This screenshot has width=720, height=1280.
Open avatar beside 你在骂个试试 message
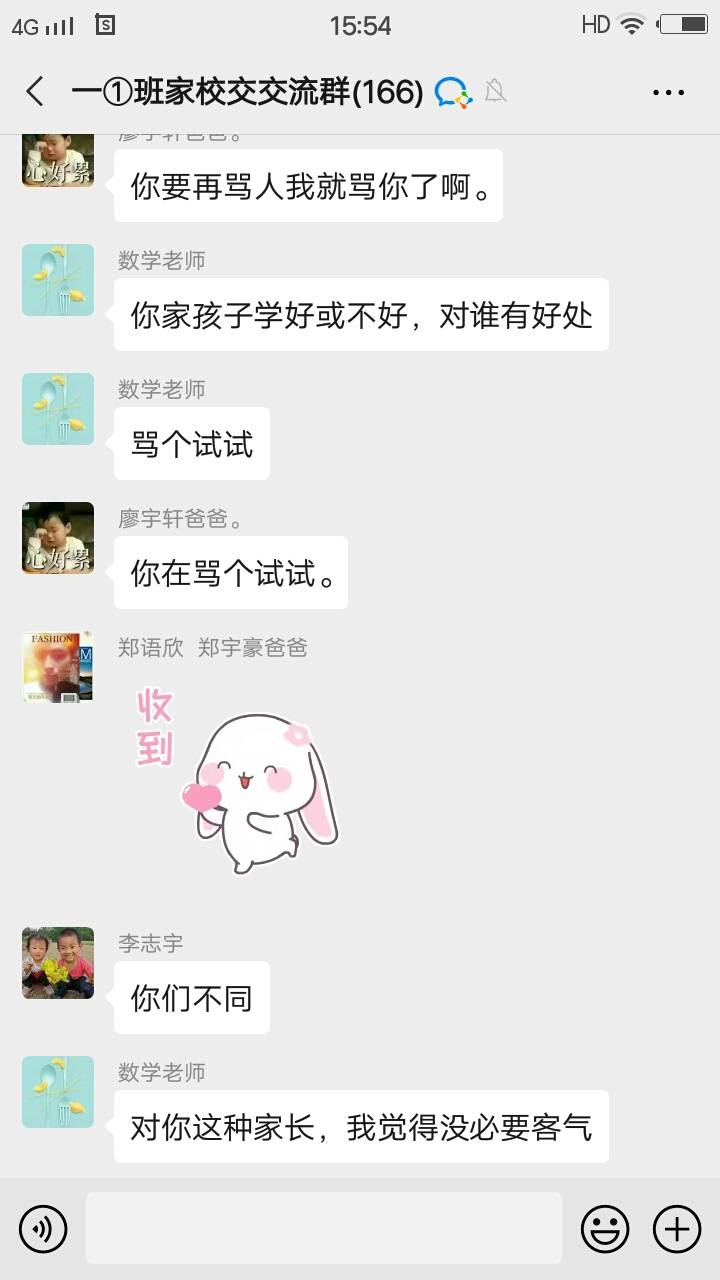click(58, 538)
